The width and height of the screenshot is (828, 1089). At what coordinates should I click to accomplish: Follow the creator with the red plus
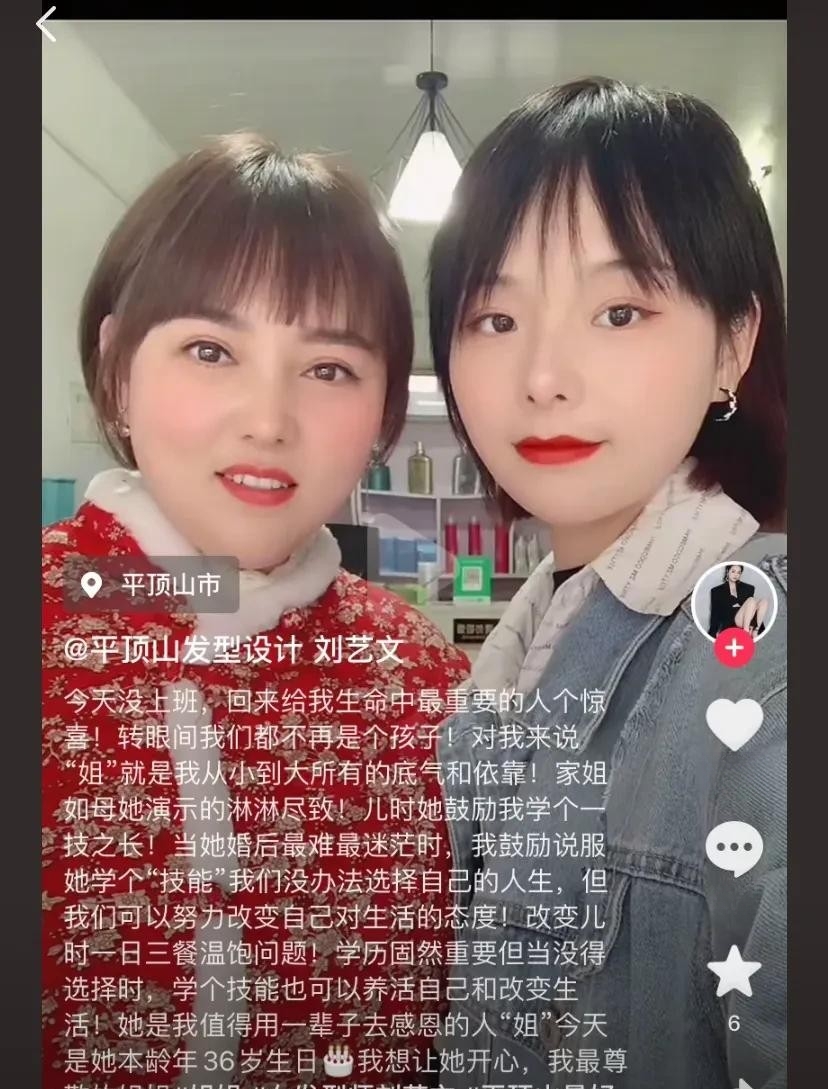pos(734,648)
